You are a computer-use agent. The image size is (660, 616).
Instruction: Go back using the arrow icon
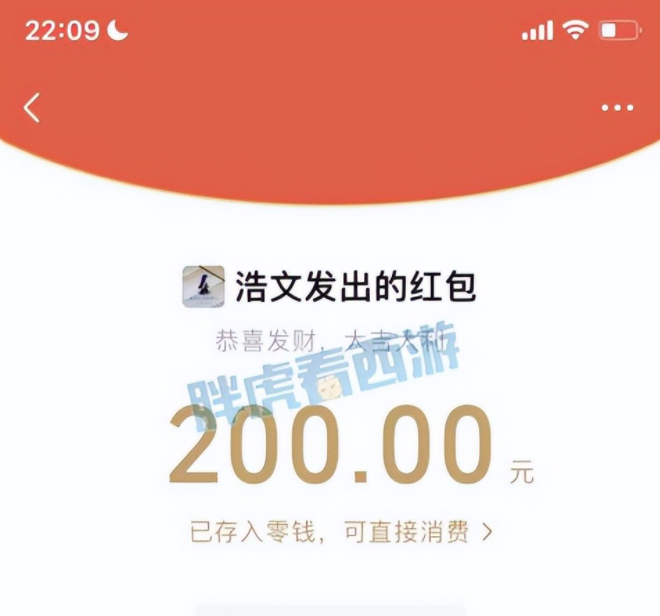[32, 107]
